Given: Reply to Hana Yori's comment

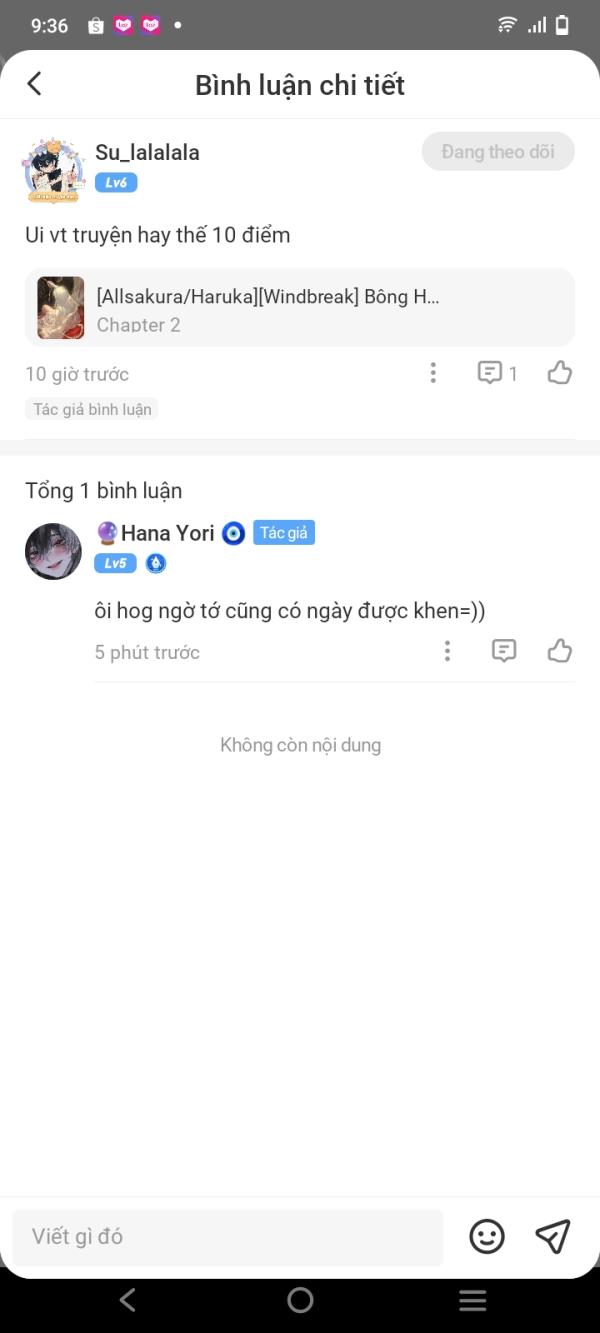Looking at the screenshot, I should [504, 651].
